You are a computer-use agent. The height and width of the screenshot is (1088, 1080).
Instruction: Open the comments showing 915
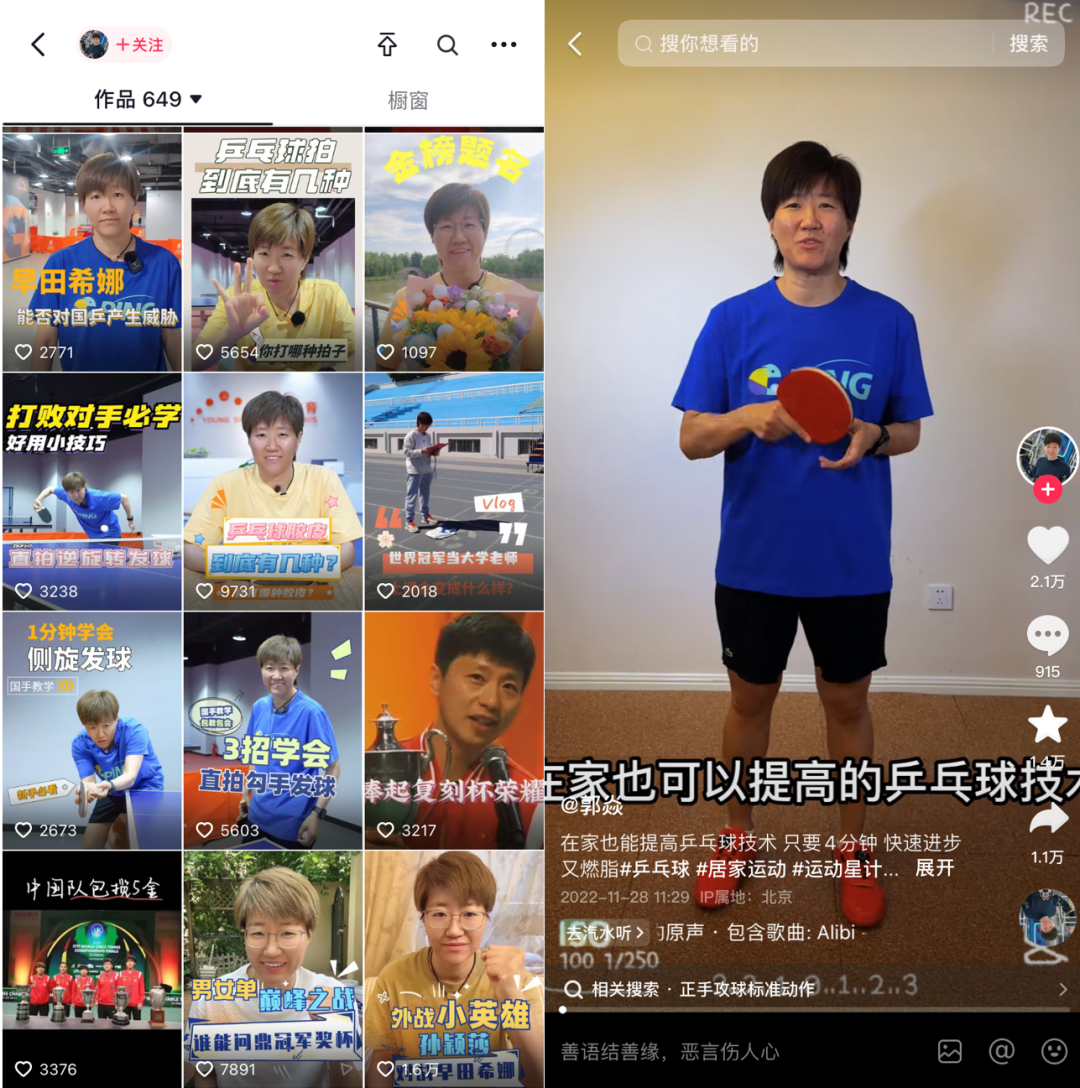(x=1047, y=635)
